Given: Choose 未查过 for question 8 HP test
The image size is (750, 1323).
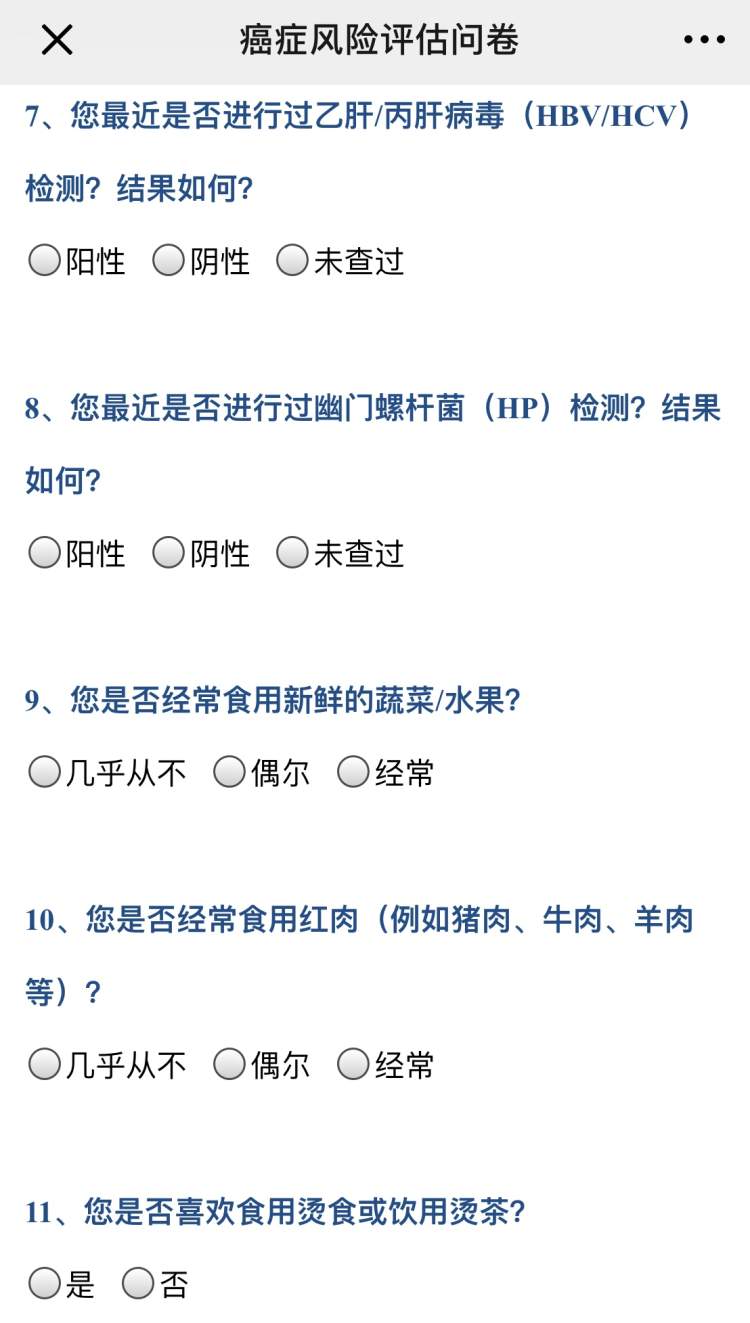Looking at the screenshot, I should pos(292,553).
